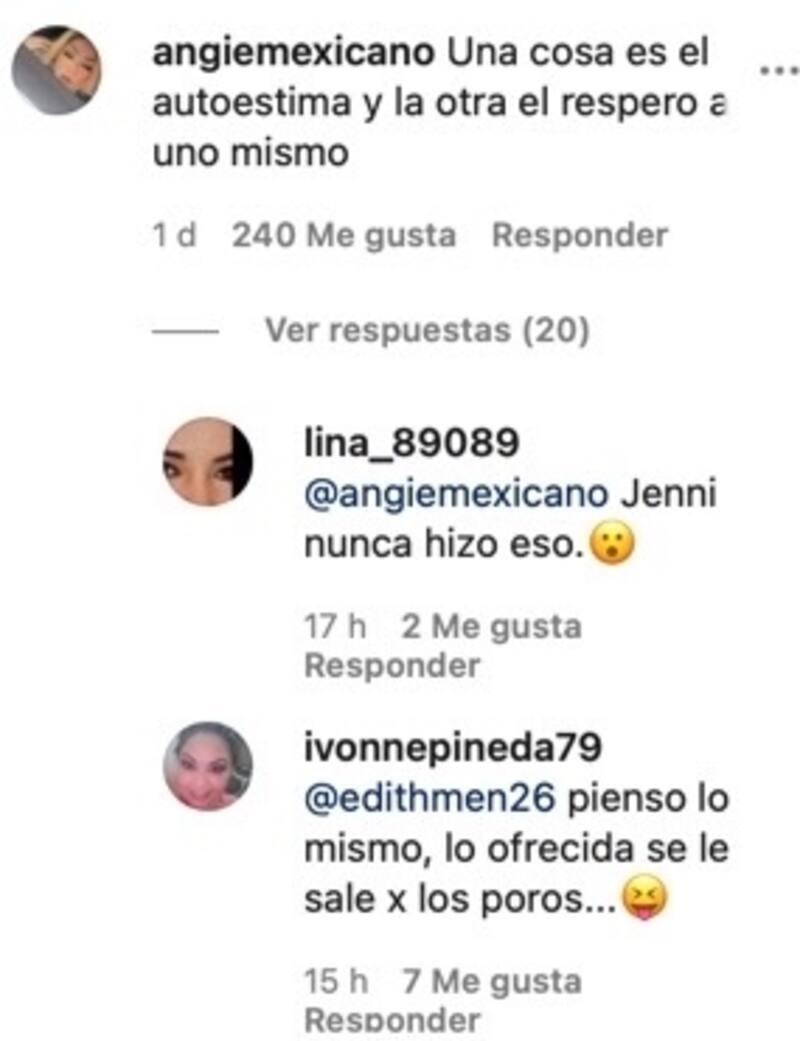Screen dimensions: 800x1041
Task: Show 2 Me gusta on lina_89089's reply
Action: click(x=491, y=627)
